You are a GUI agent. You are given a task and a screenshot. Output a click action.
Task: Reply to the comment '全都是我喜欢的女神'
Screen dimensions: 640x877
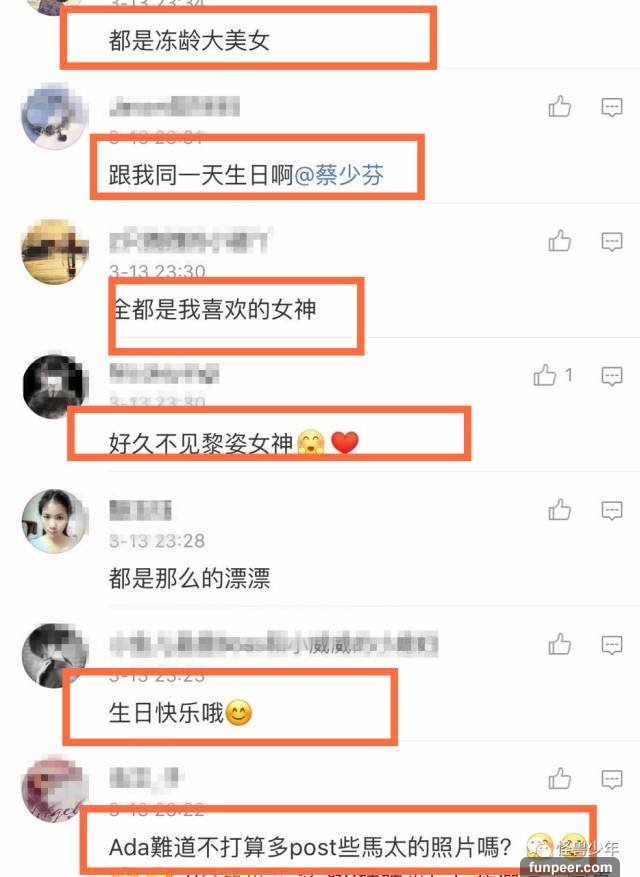(612, 240)
